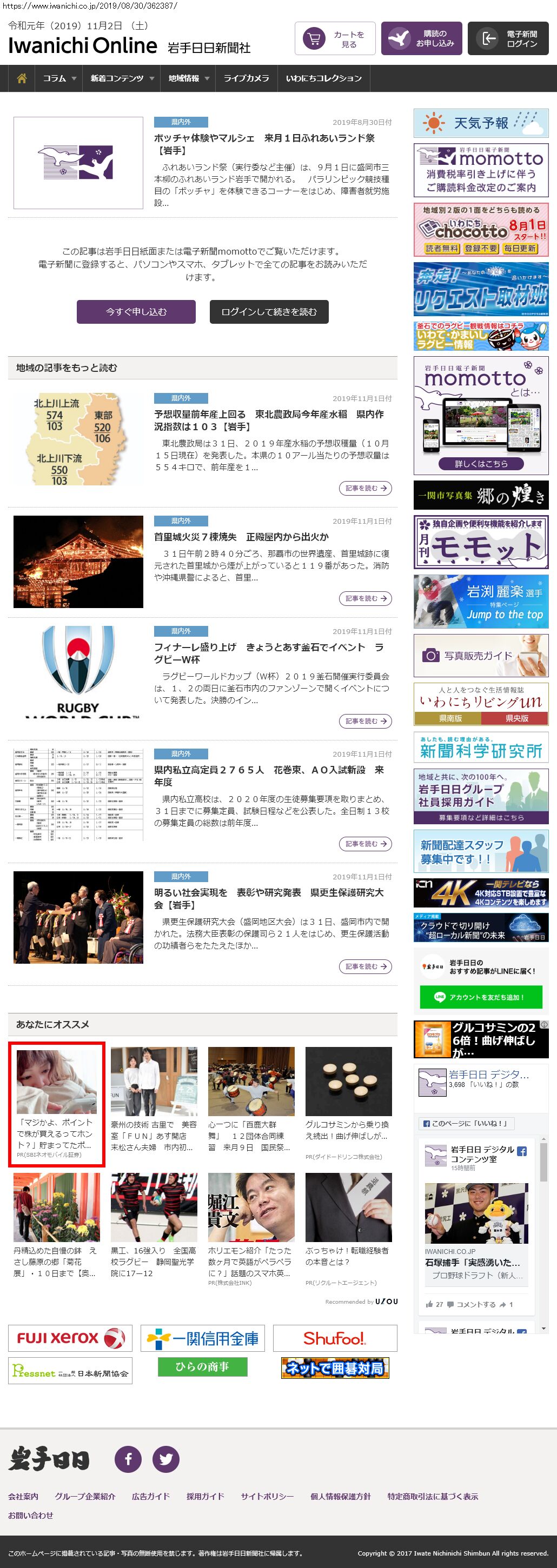Screen dimensions: 557x1568
Task: Open the 写真販売ガイド banner
Action: pyautogui.click(x=480, y=656)
